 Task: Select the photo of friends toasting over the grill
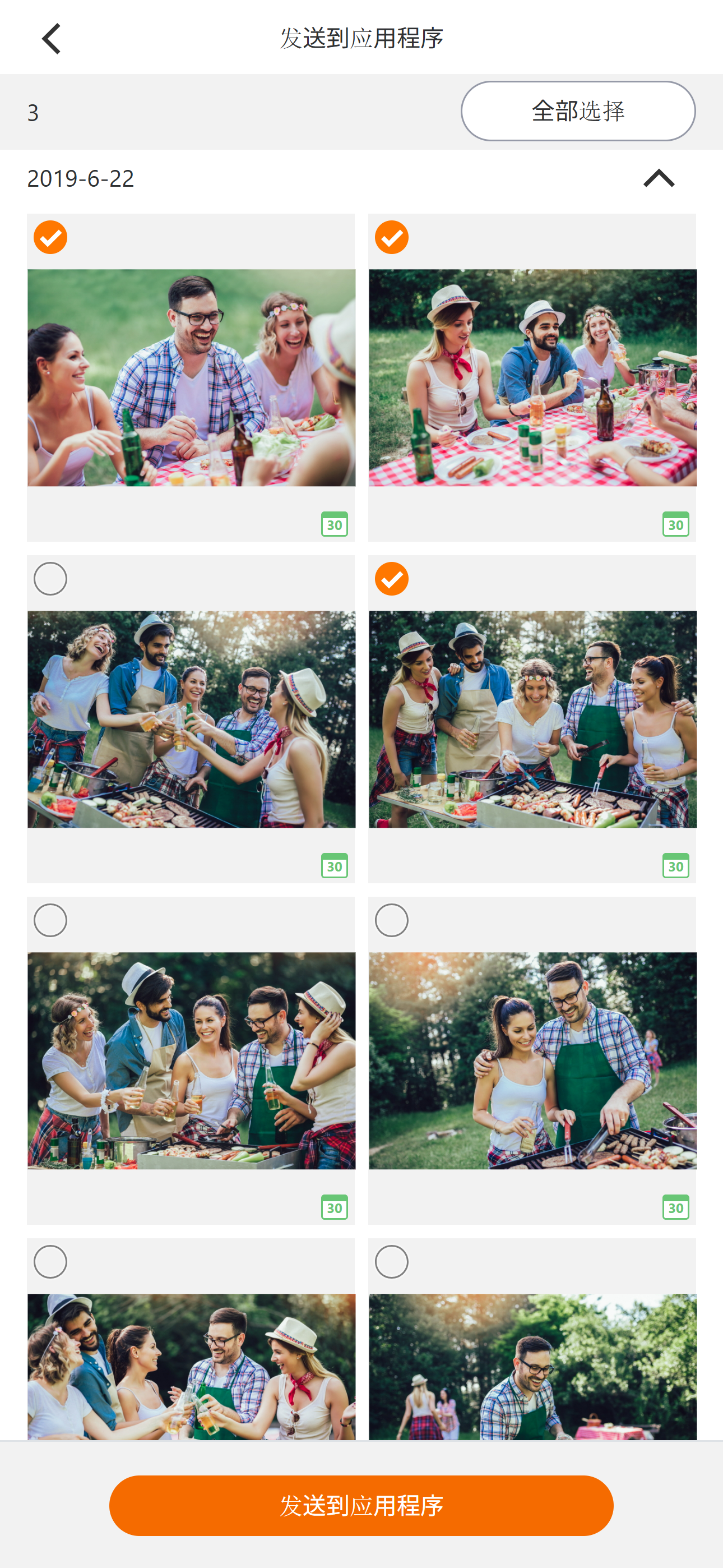tap(50, 579)
